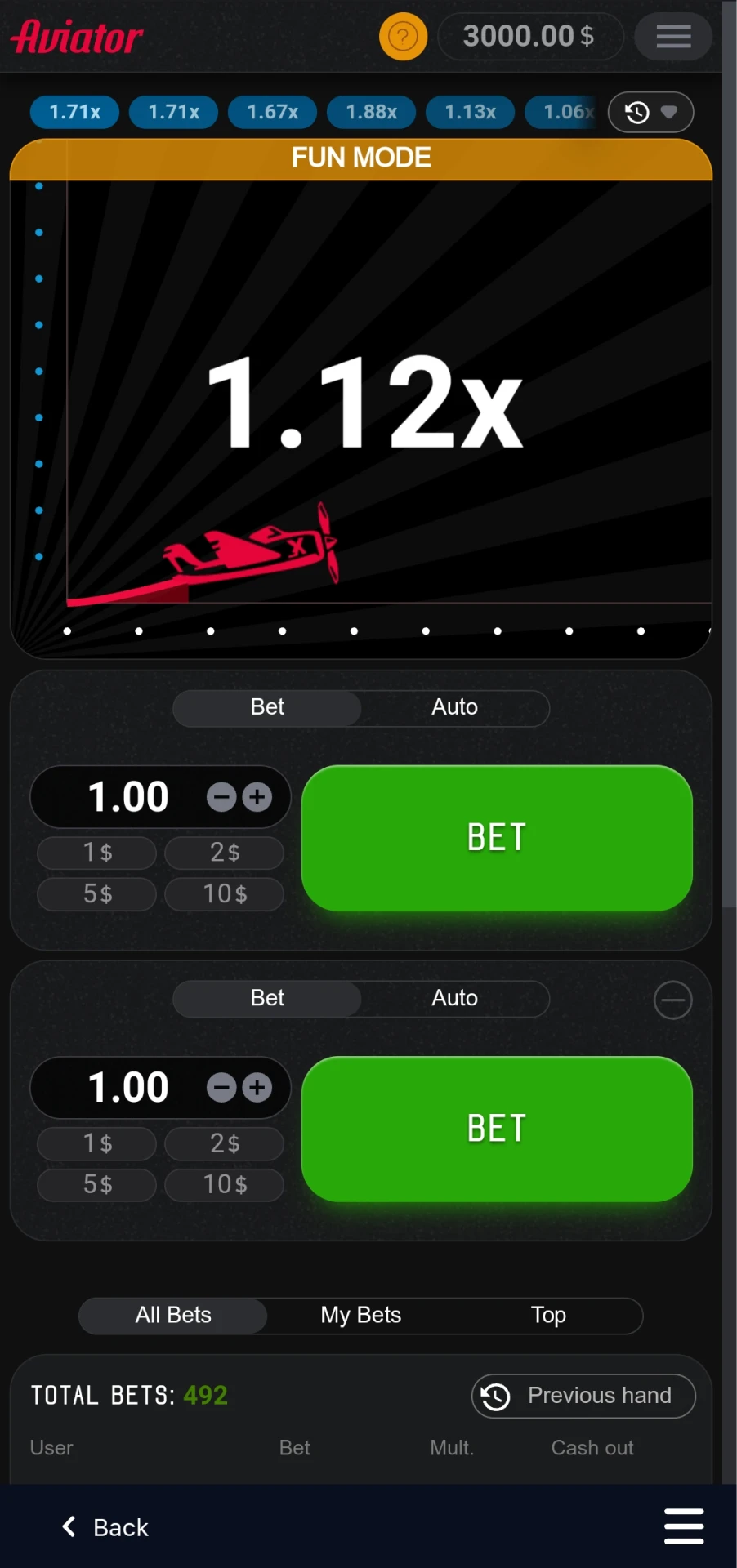Screen dimensions: 737x1568
Task: Decrease the first bet amount with minus
Action: (x=221, y=797)
